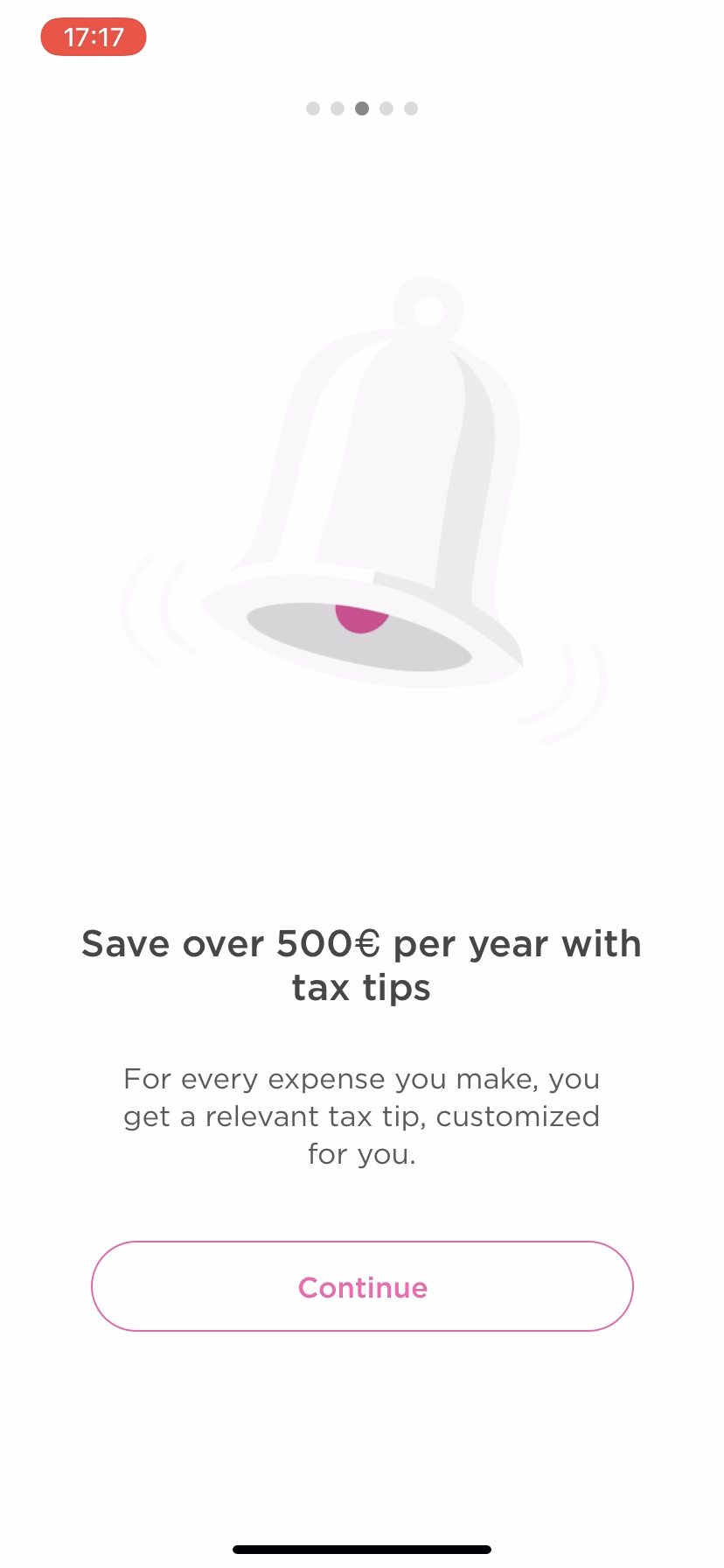Tap the tax tip description text

click(362, 1116)
